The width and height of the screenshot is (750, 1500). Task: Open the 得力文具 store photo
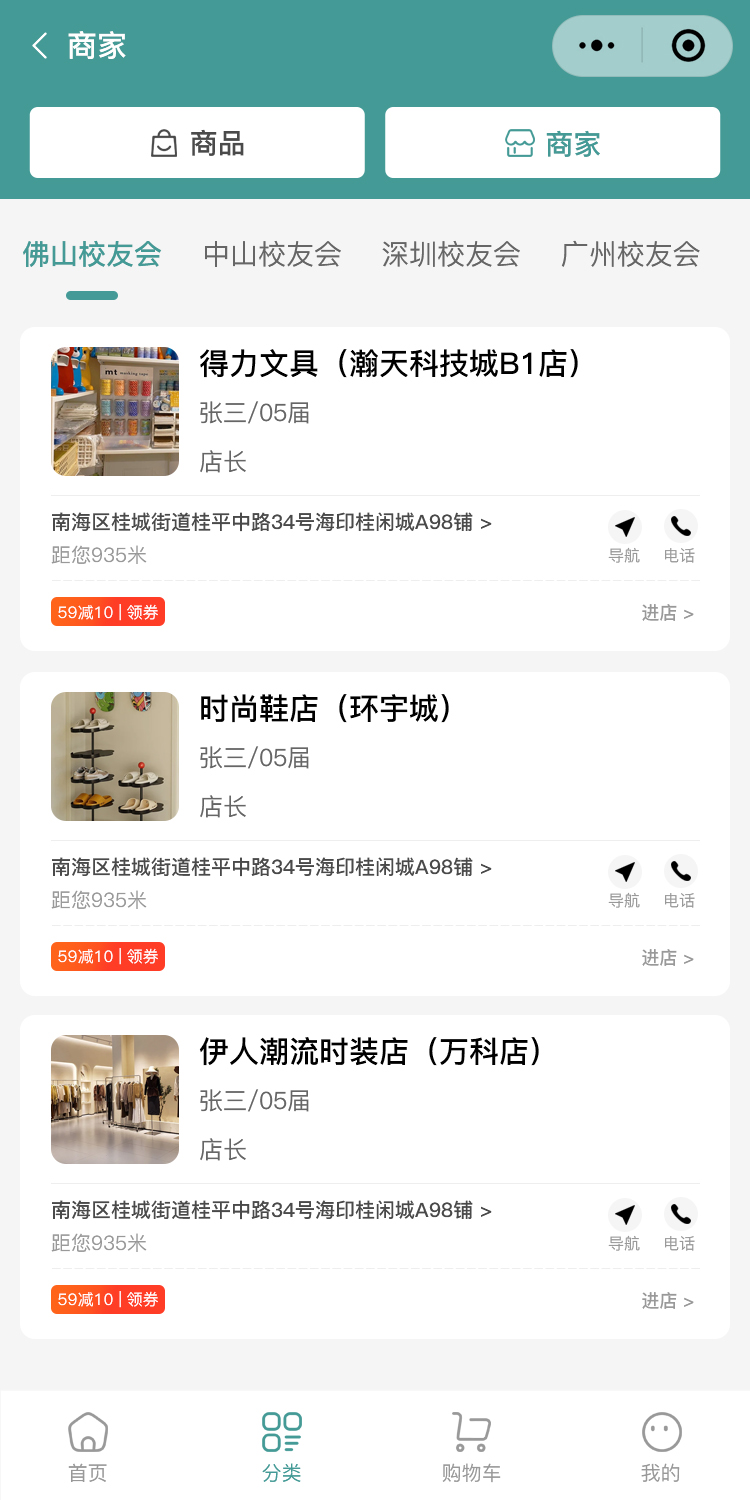pyautogui.click(x=115, y=411)
